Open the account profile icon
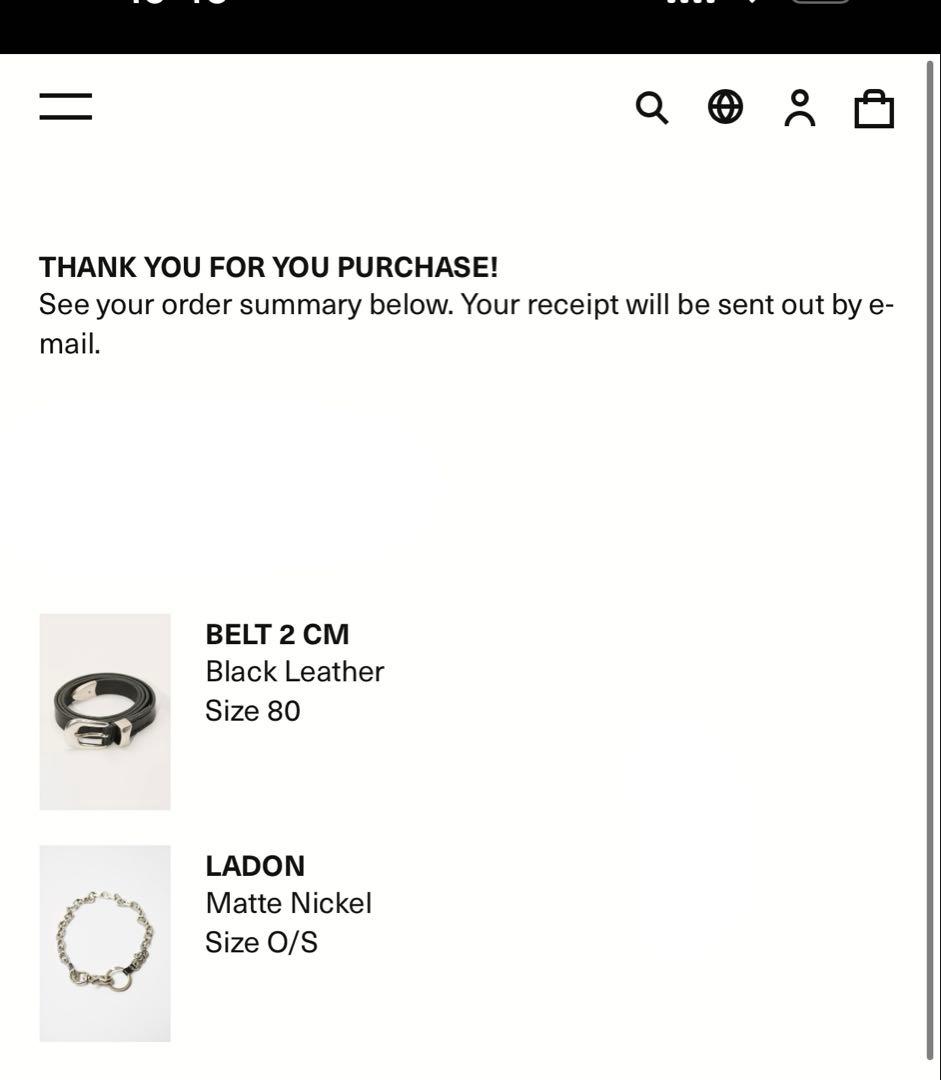The image size is (941, 1080). [799, 108]
